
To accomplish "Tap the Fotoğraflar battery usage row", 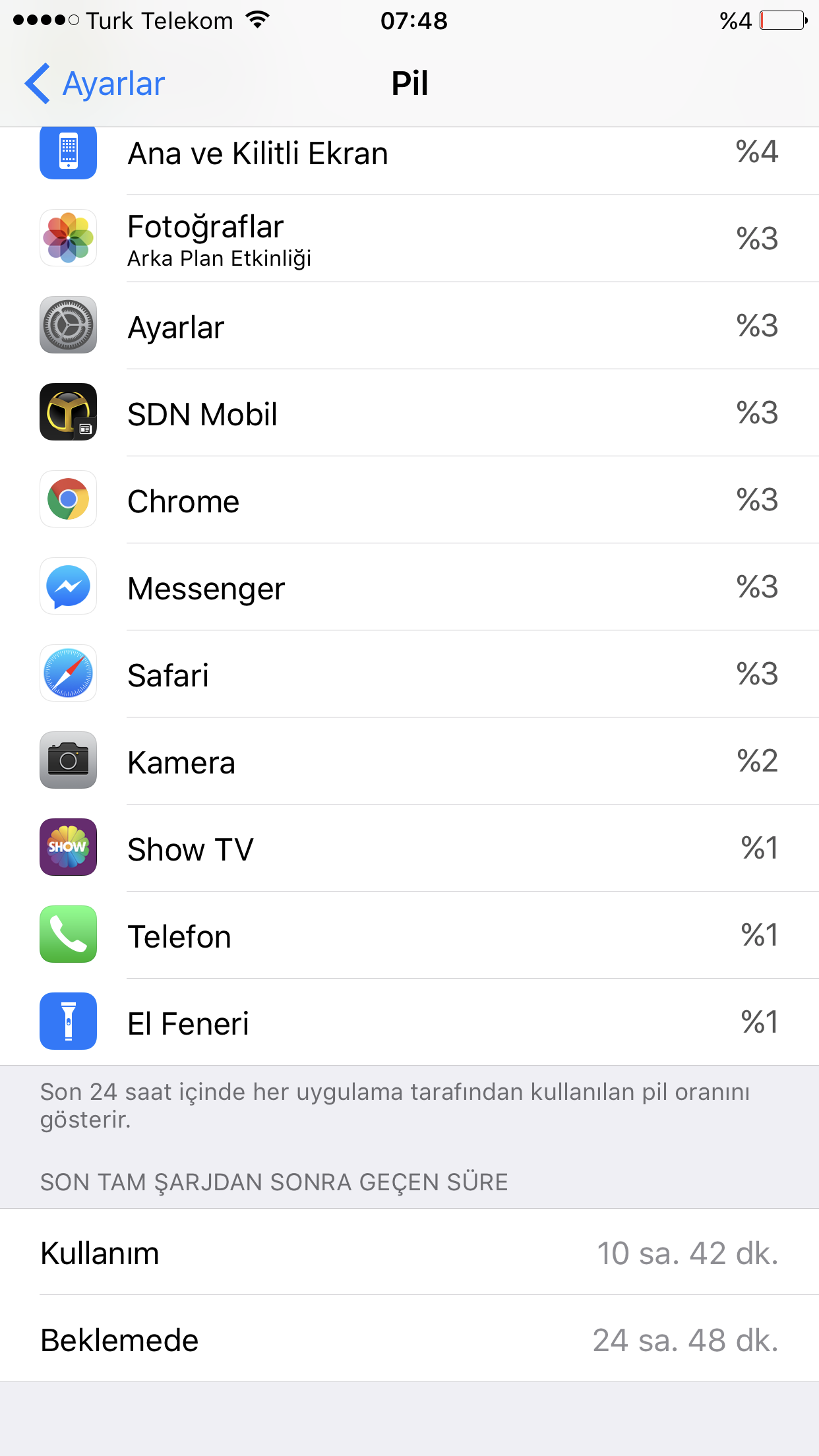I will click(409, 239).
